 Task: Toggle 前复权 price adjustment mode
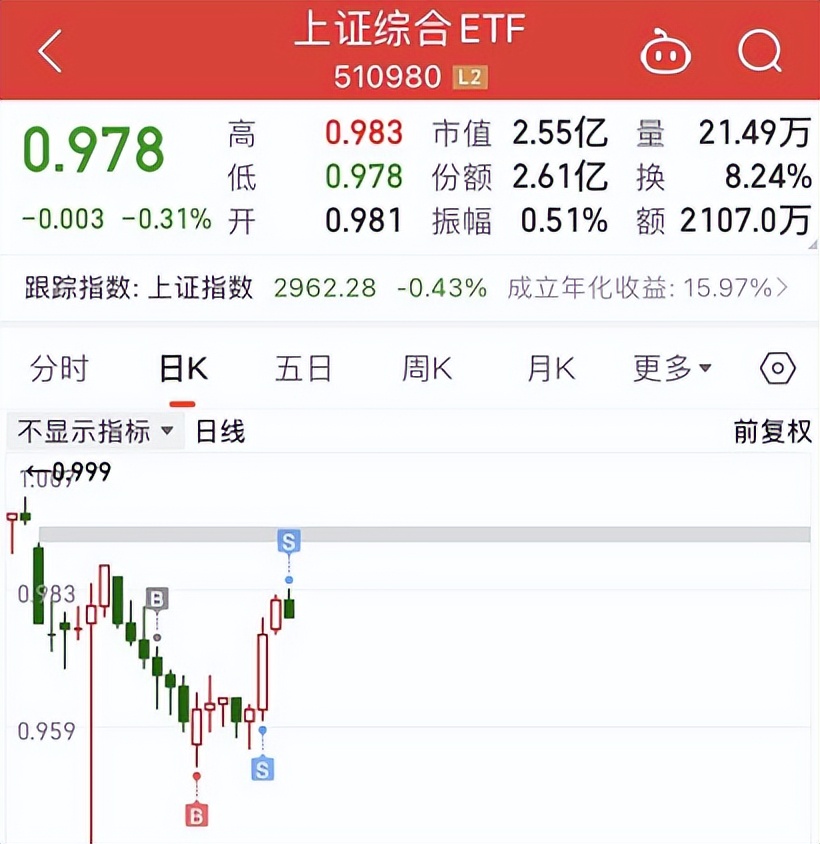(x=771, y=433)
